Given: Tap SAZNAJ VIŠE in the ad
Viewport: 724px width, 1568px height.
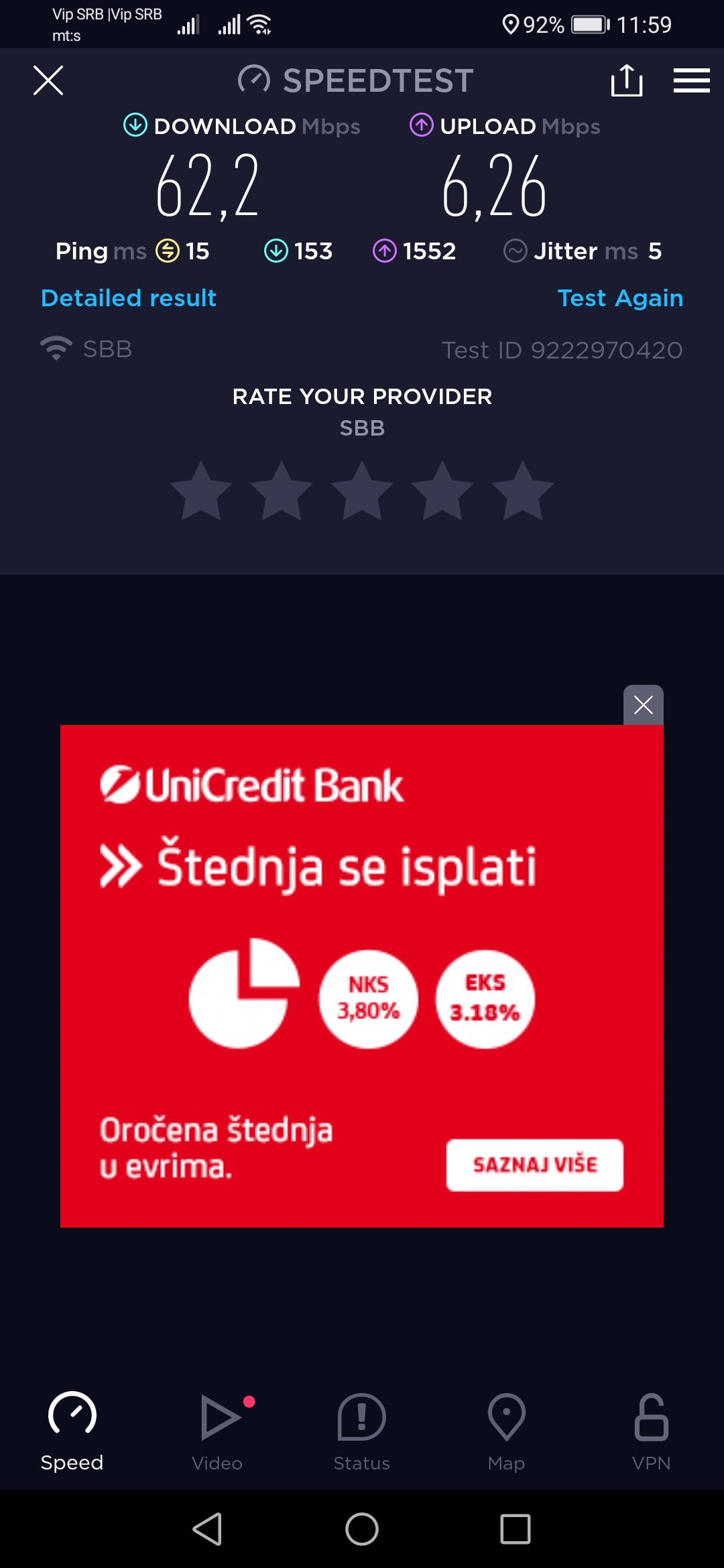Looking at the screenshot, I should point(534,1165).
